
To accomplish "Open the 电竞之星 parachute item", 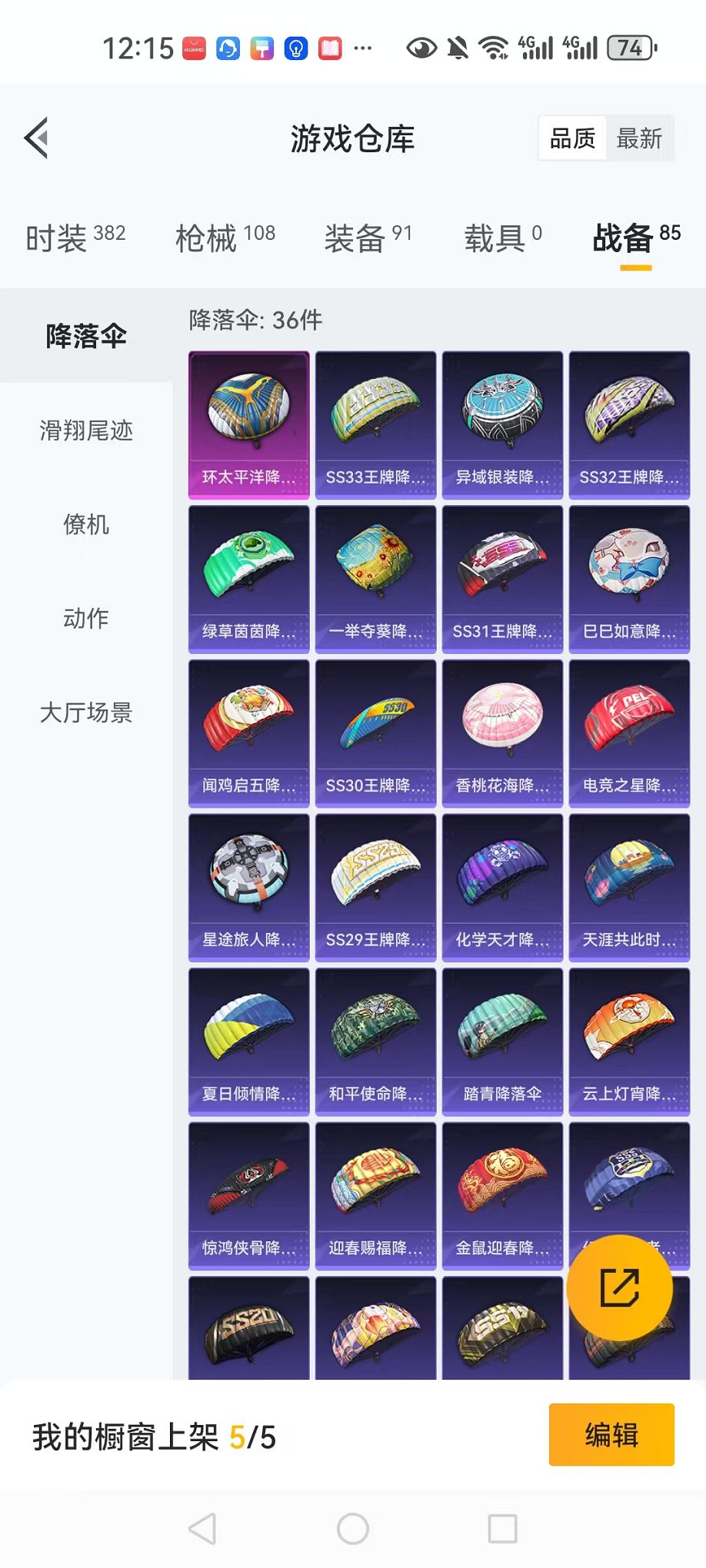I will [x=630, y=733].
